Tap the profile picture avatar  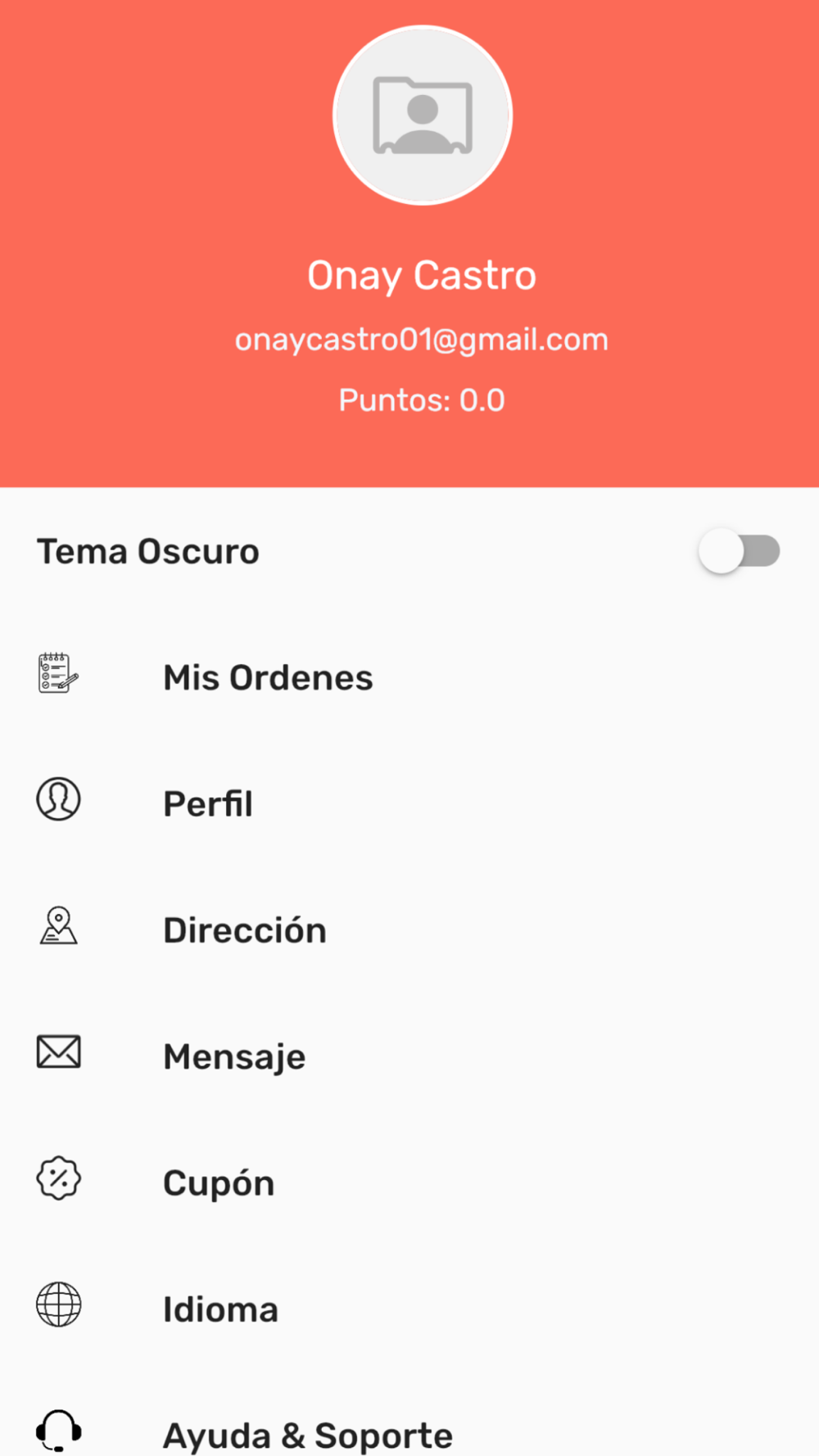[x=423, y=115]
